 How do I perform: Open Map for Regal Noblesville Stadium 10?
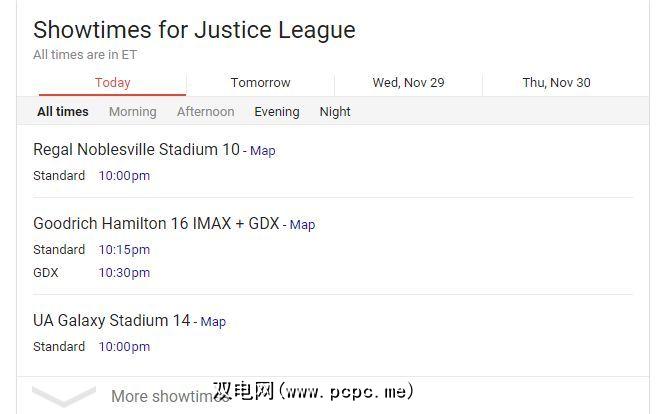pos(262,151)
